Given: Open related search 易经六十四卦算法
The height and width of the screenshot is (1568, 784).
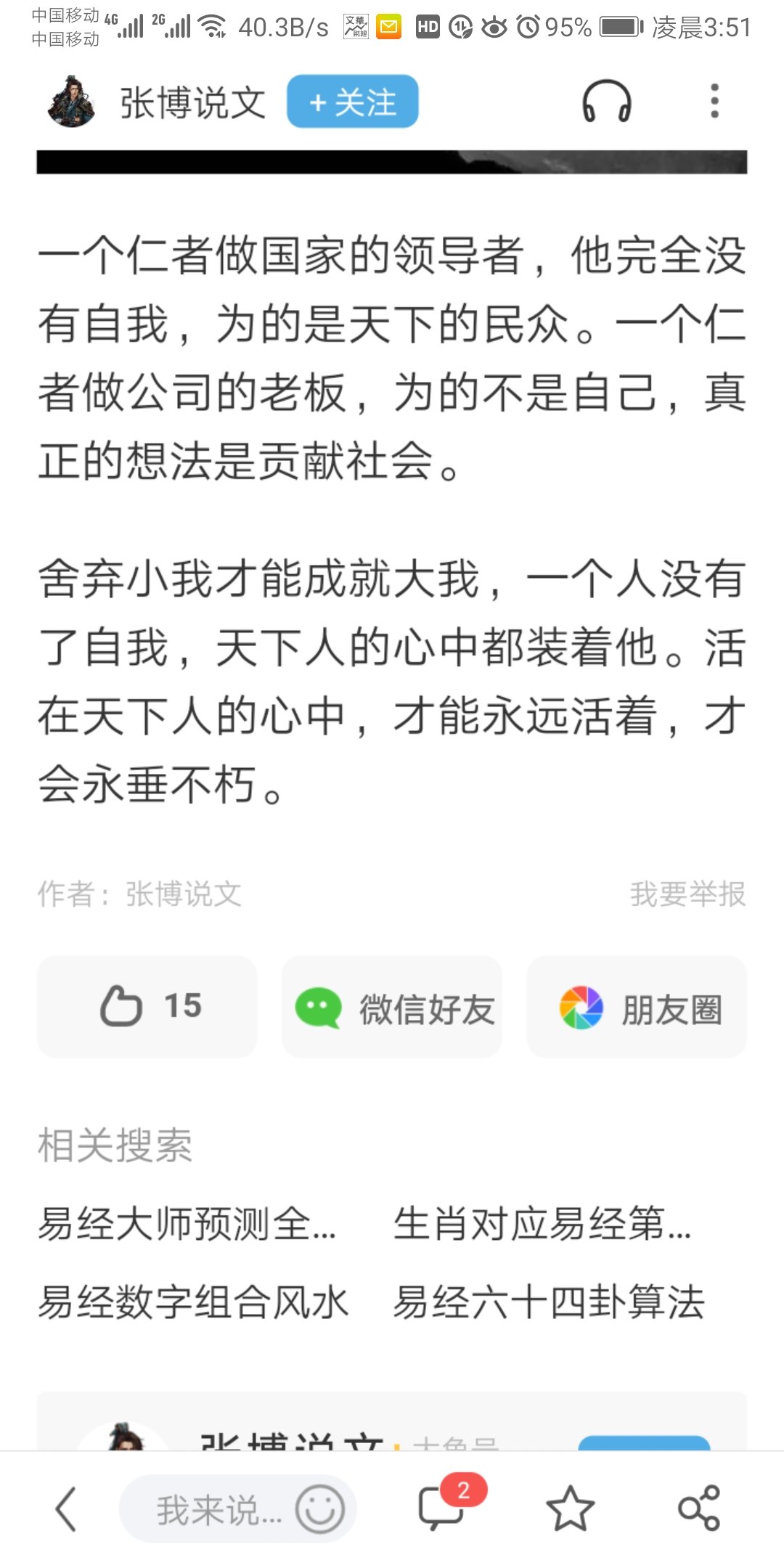Looking at the screenshot, I should 549,1302.
